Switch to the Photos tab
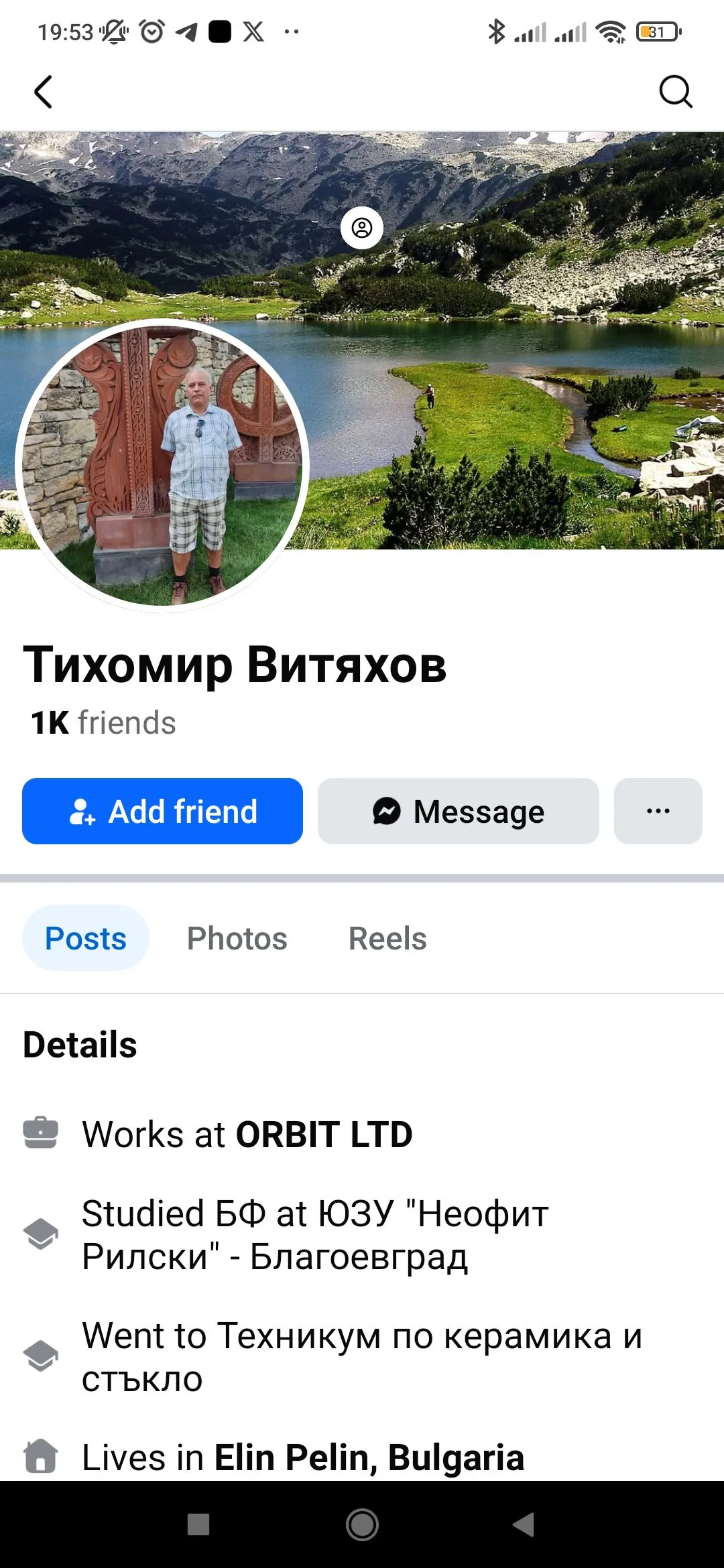Screen dimensions: 724x1568 (x=237, y=938)
